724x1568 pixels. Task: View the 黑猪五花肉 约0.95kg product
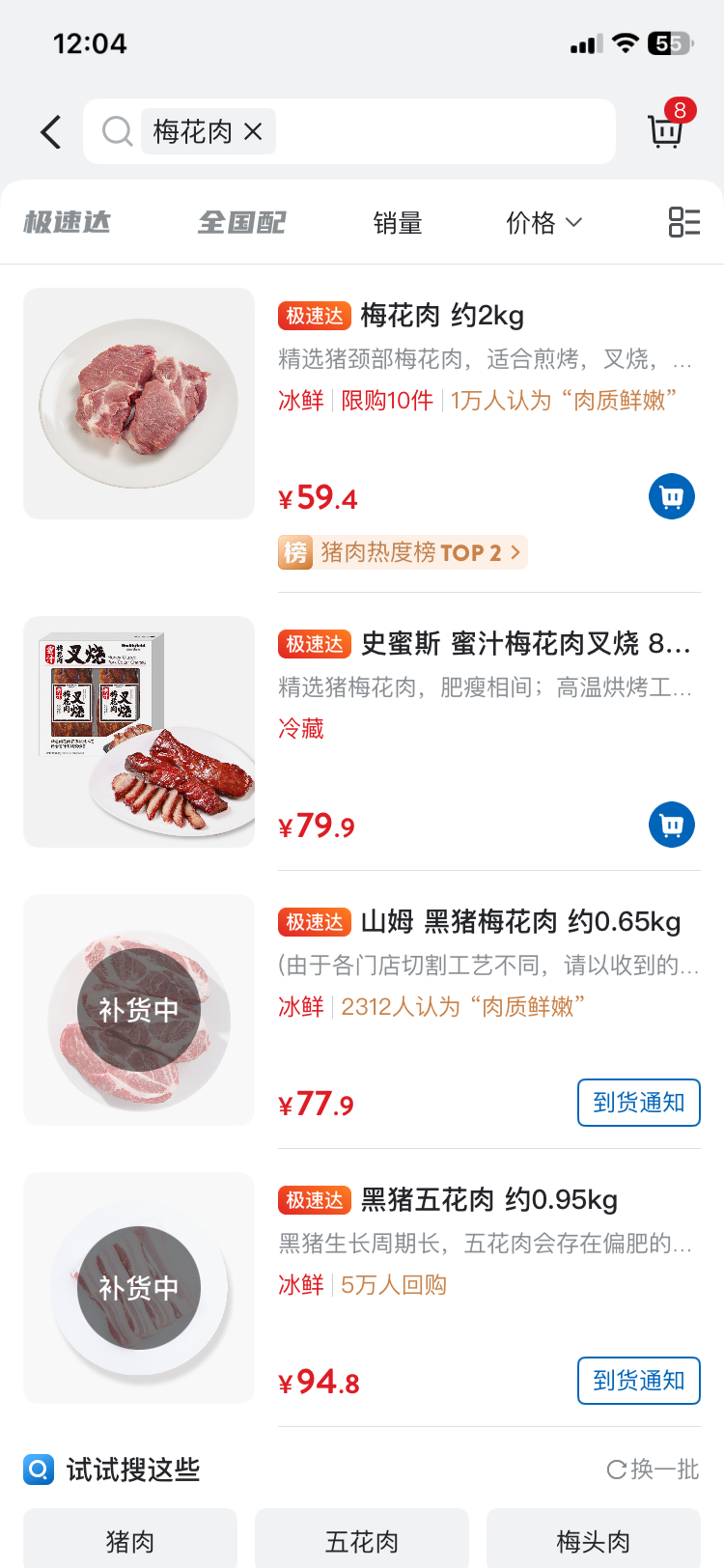pyautogui.click(x=488, y=1200)
